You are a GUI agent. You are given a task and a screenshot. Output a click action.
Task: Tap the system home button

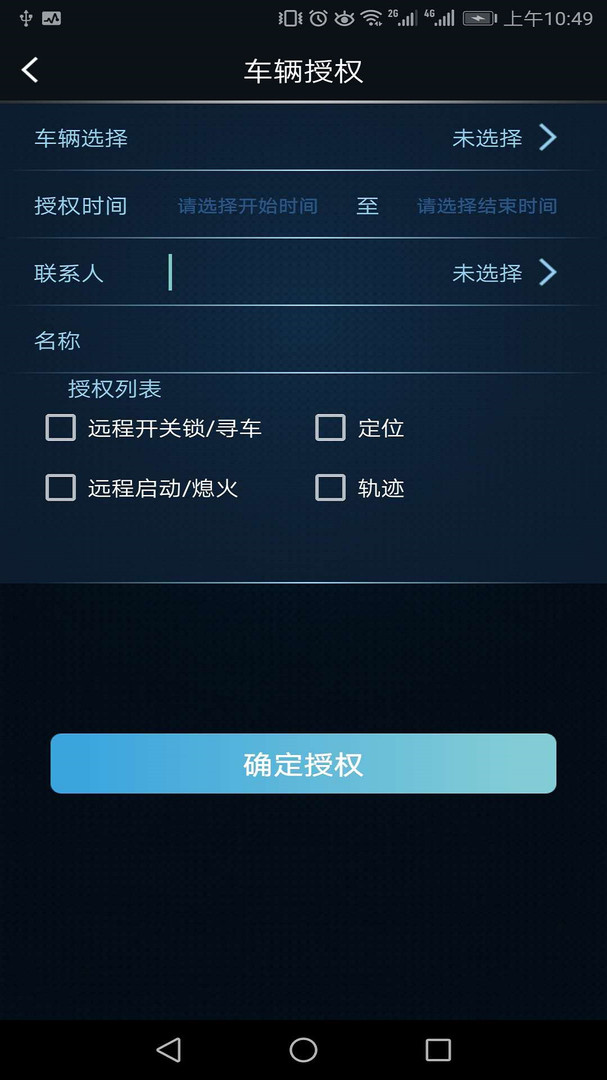click(303, 1050)
